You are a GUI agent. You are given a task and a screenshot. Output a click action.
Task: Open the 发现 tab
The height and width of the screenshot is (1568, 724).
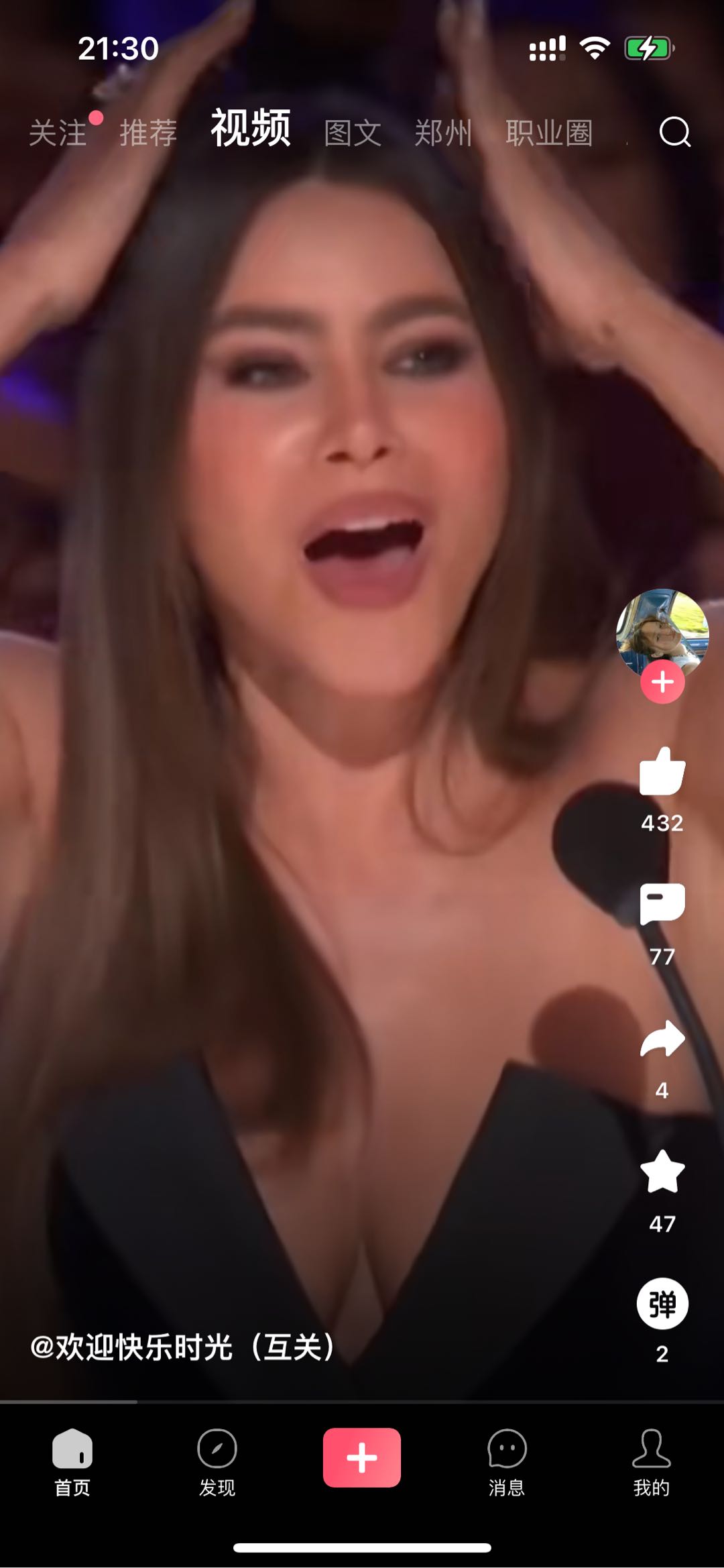217,1461
